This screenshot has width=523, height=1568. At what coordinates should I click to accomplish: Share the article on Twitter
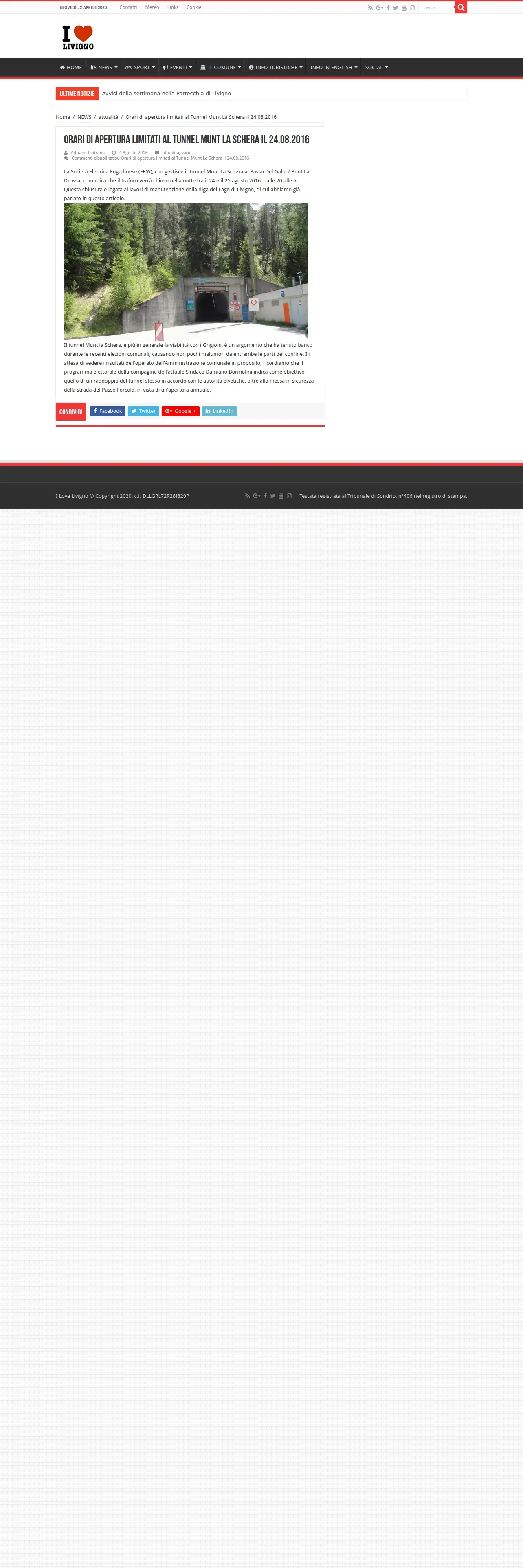[144, 411]
